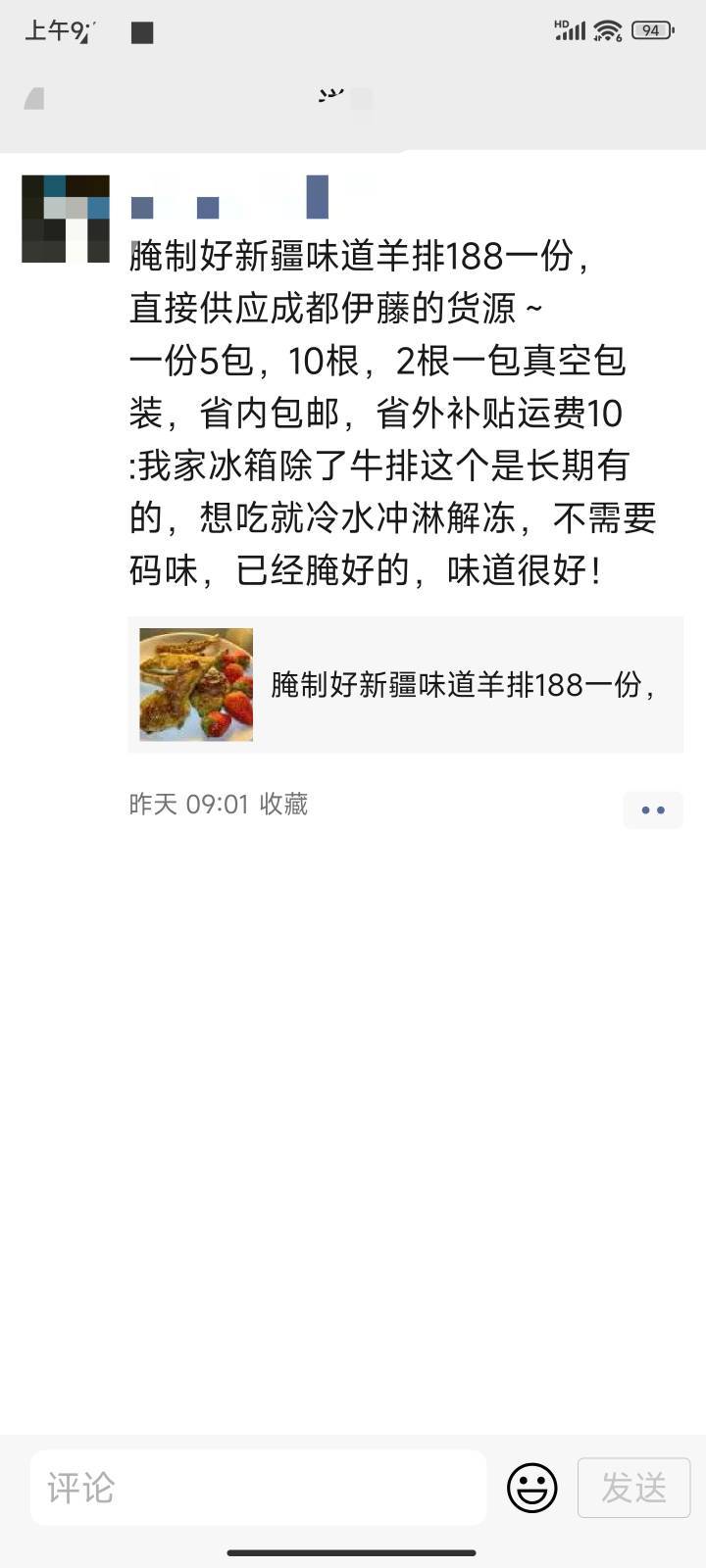Go back using the top-left arrow
Screen dimensions: 706x1568
[34, 98]
